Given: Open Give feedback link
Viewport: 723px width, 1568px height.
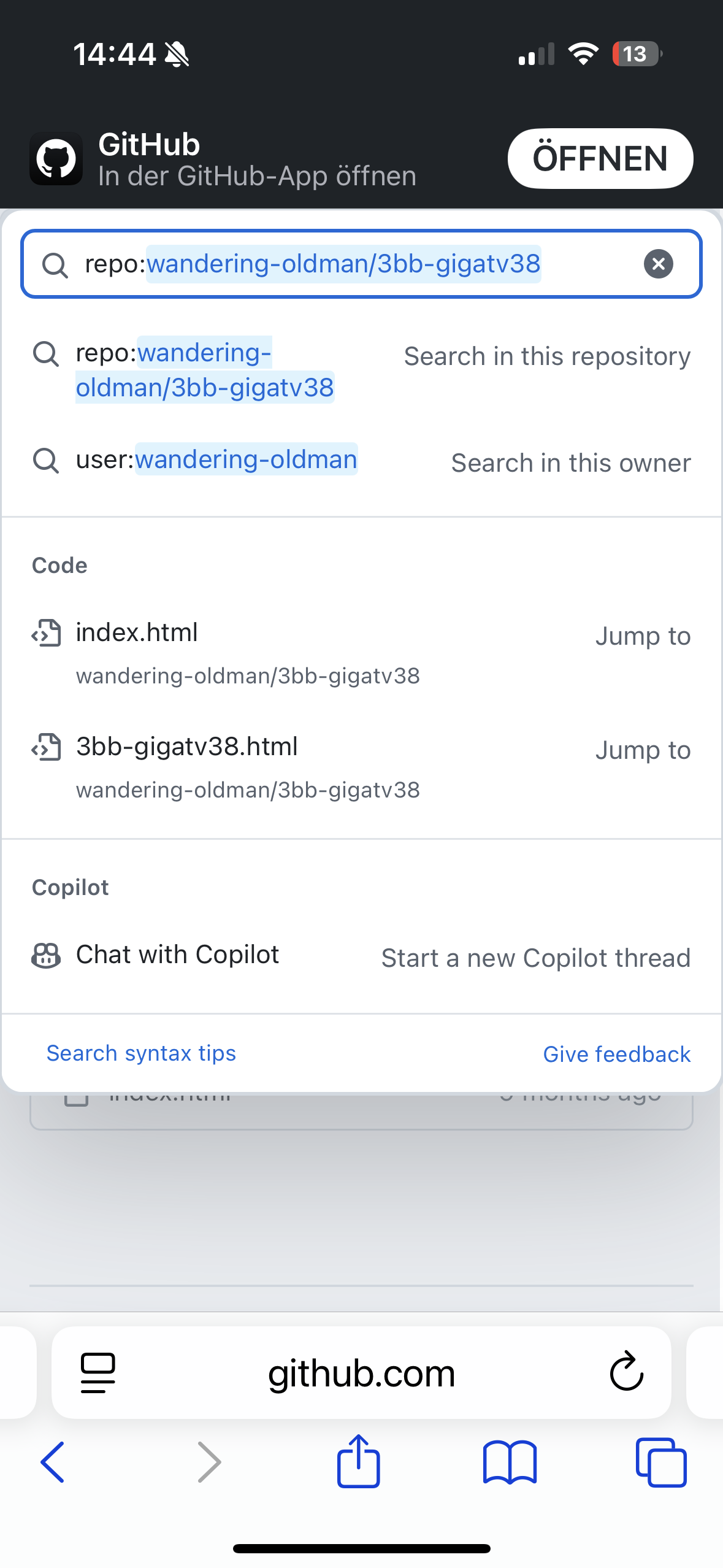Looking at the screenshot, I should (617, 1054).
